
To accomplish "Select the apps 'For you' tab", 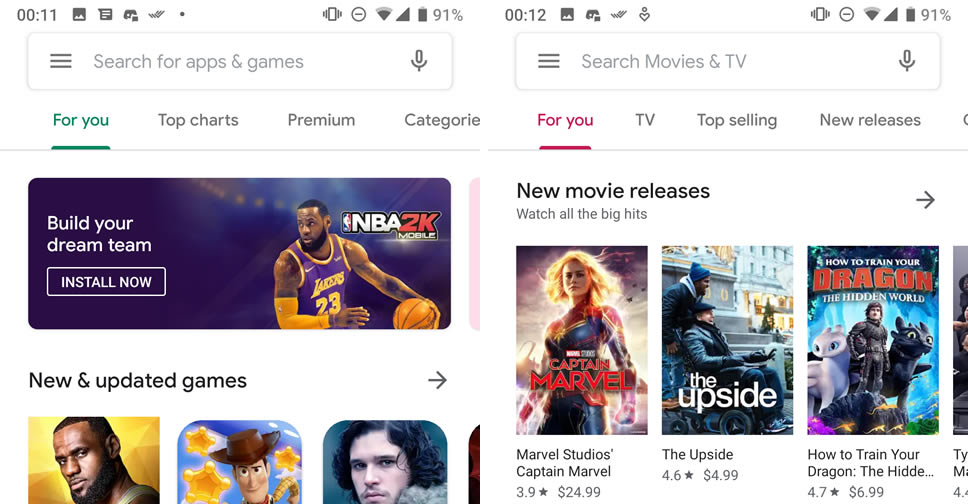I will (x=80, y=120).
